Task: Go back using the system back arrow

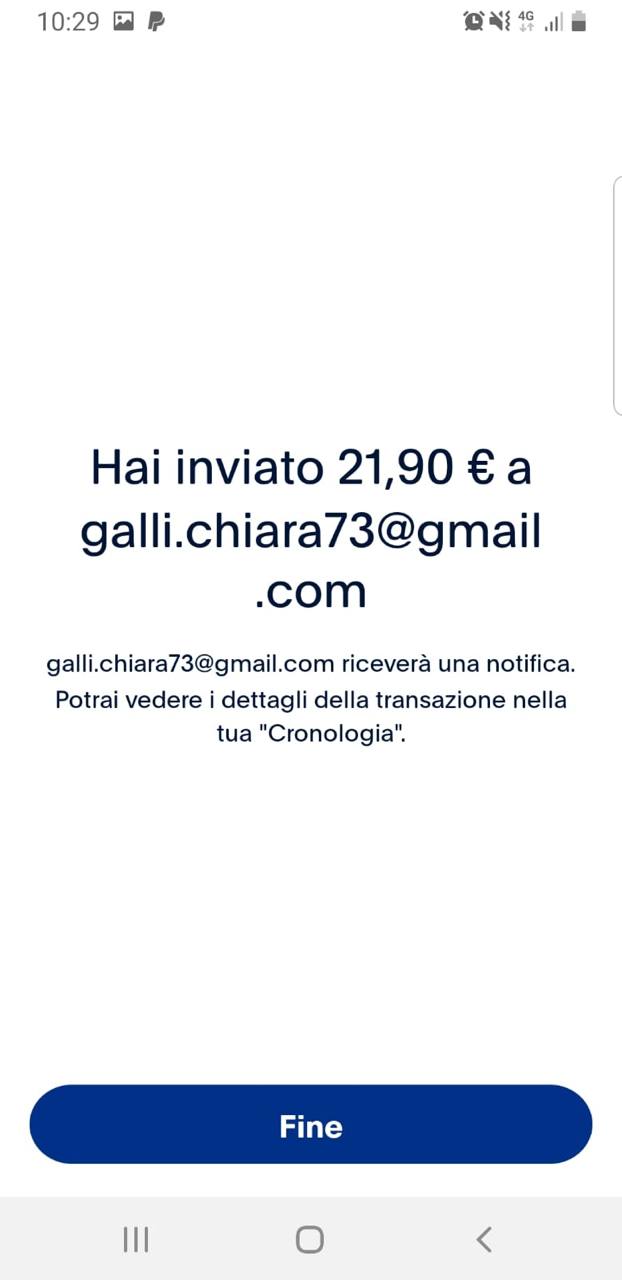Action: coord(484,1240)
